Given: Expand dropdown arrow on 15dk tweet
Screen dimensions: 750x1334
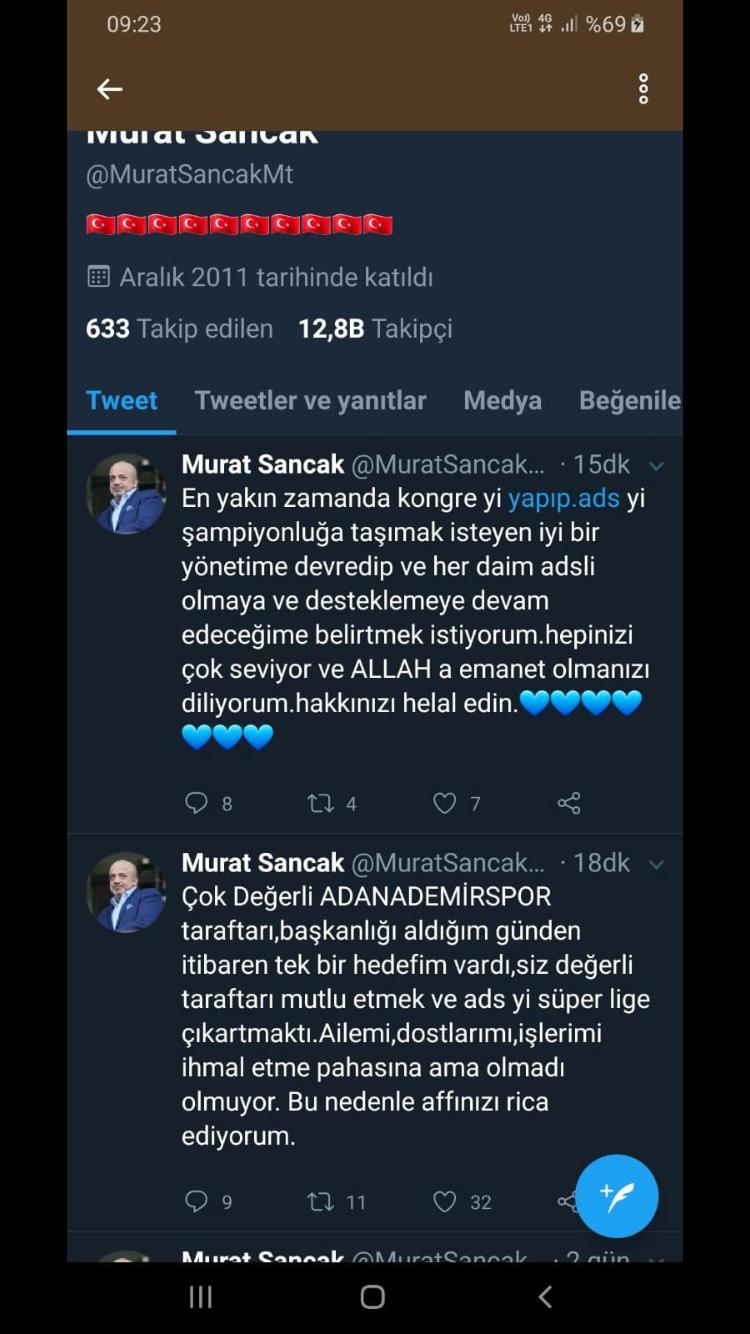Looking at the screenshot, I should coord(657,466).
